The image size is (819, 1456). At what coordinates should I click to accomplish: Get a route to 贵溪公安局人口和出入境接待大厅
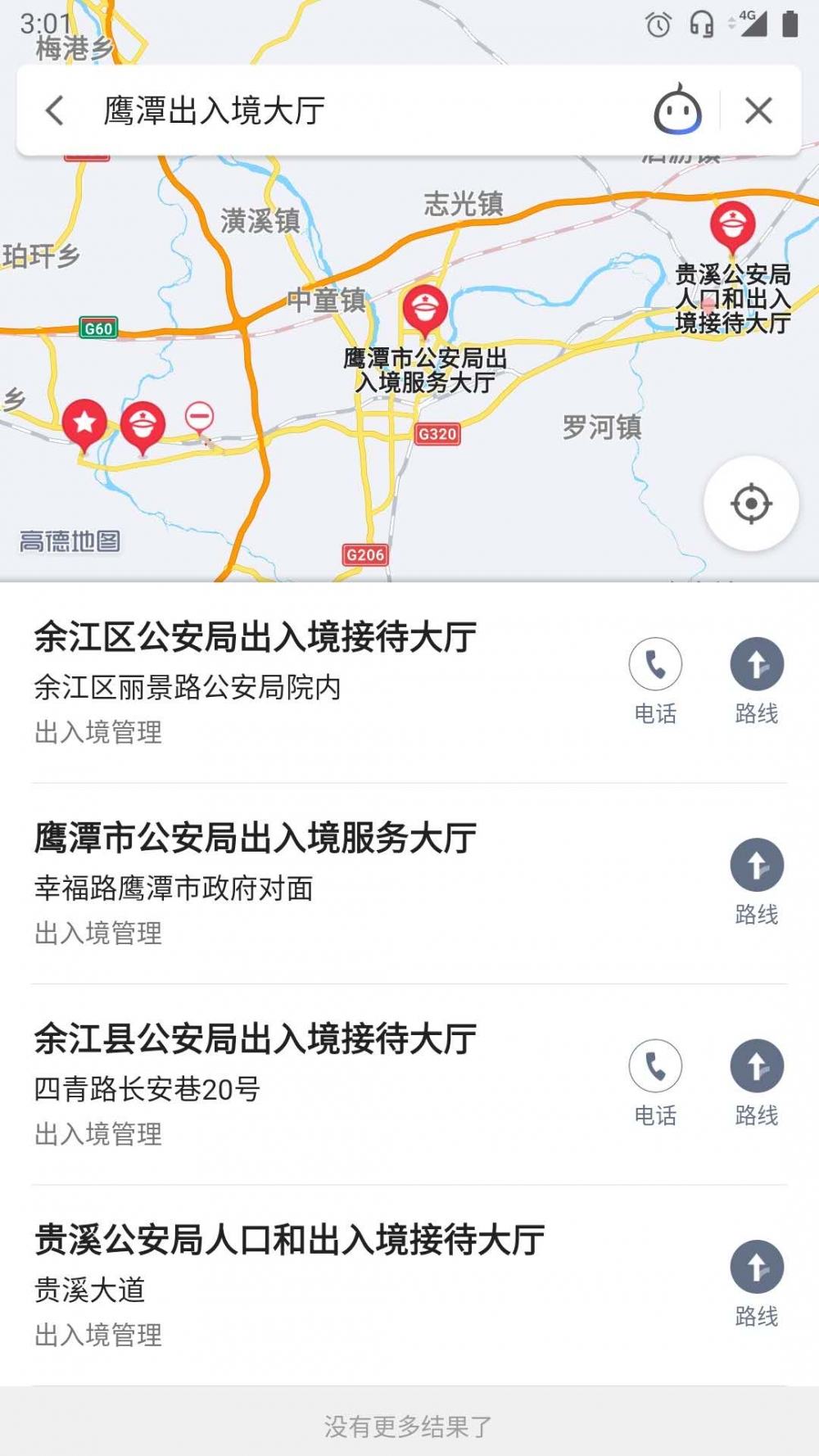pos(756,1267)
